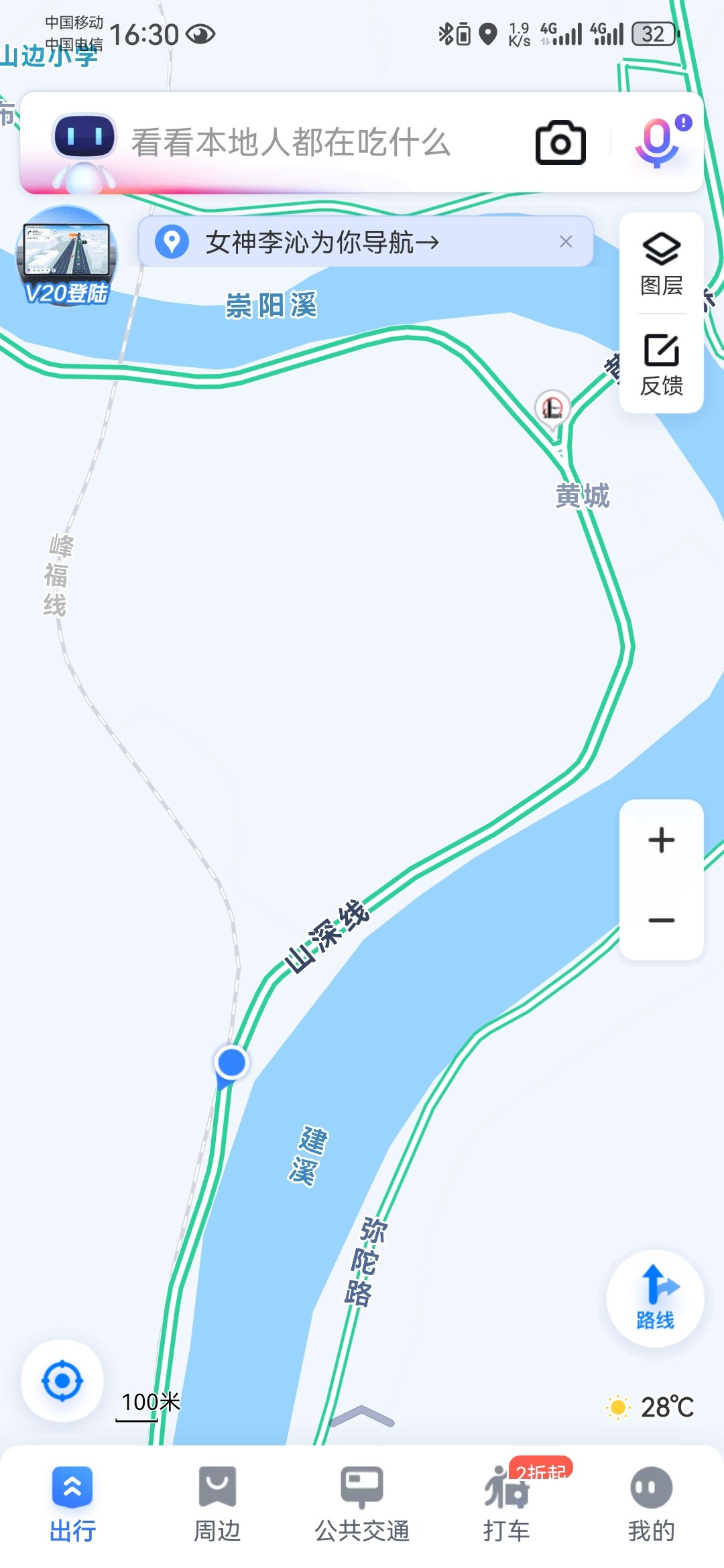The width and height of the screenshot is (724, 1568).
Task: Expand the bottom panel with the chevron
Action: point(362,1415)
